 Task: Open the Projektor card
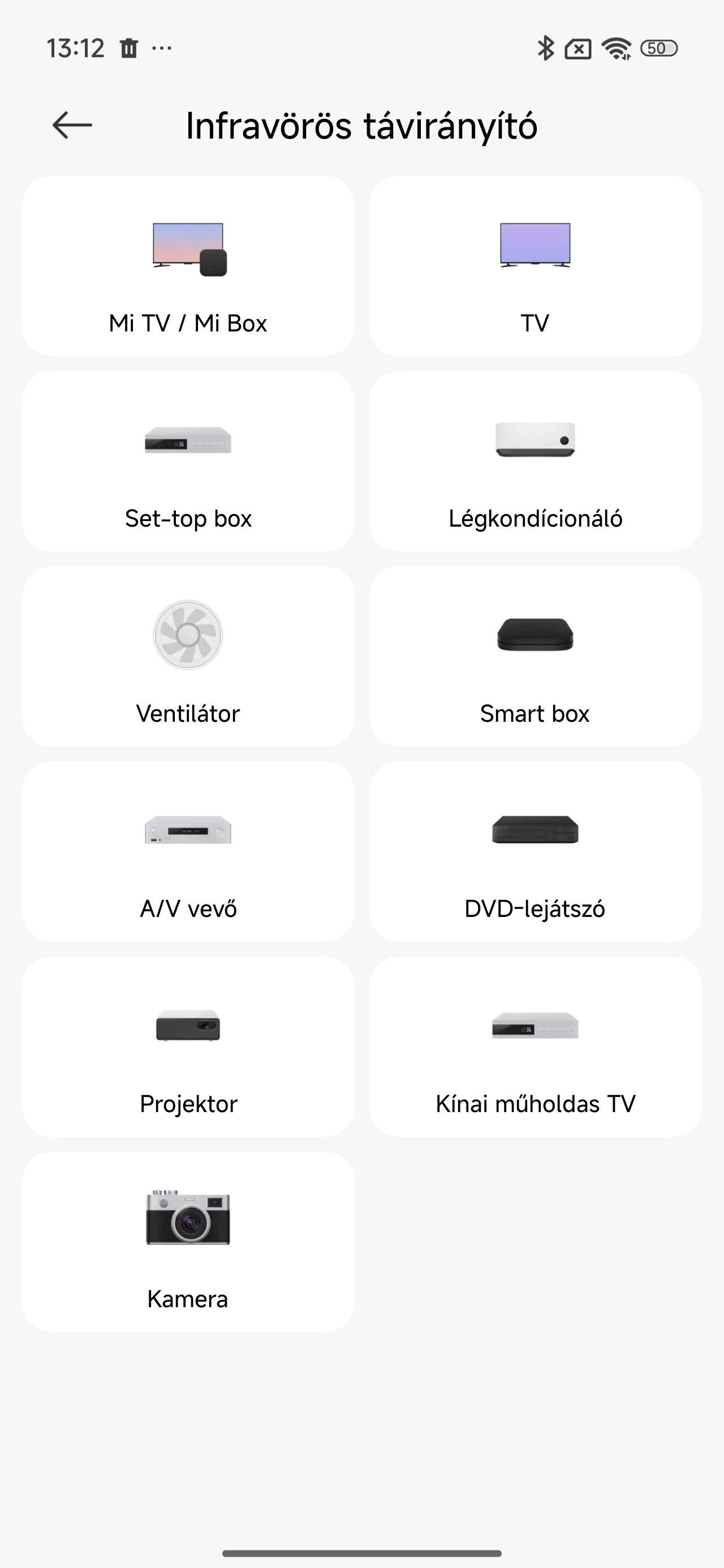(x=188, y=1046)
